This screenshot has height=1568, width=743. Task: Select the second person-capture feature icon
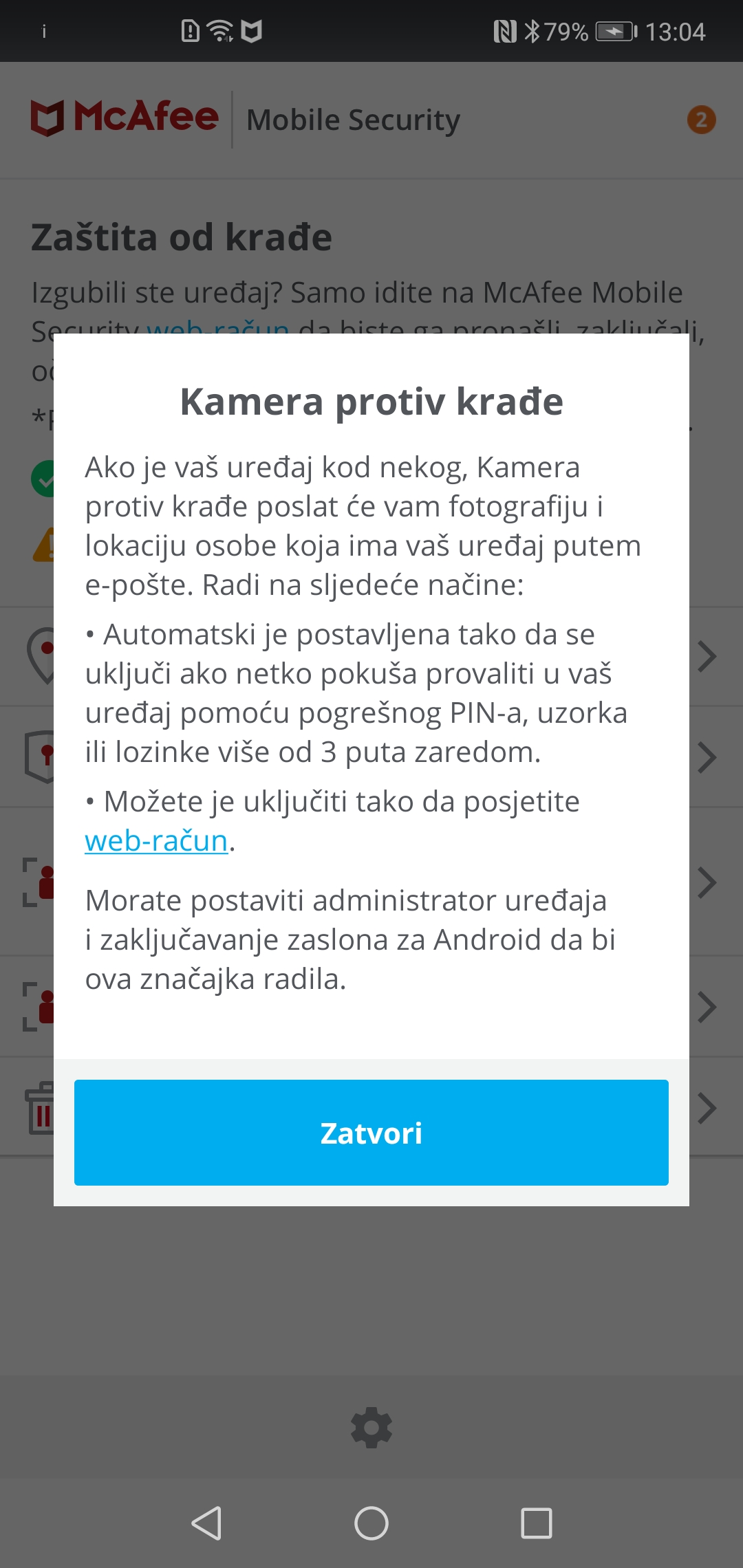pos(43,1004)
